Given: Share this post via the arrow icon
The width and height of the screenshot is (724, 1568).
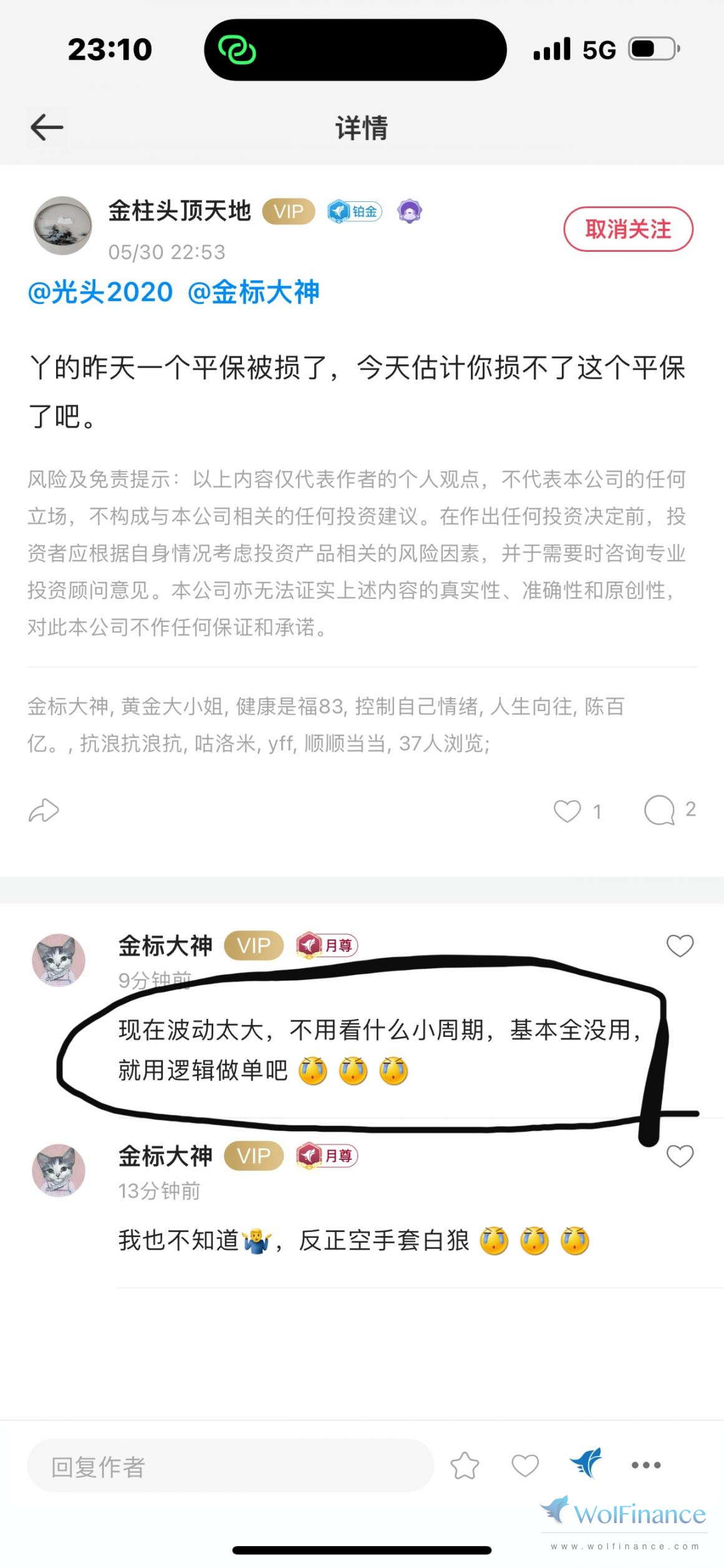Looking at the screenshot, I should (x=44, y=811).
